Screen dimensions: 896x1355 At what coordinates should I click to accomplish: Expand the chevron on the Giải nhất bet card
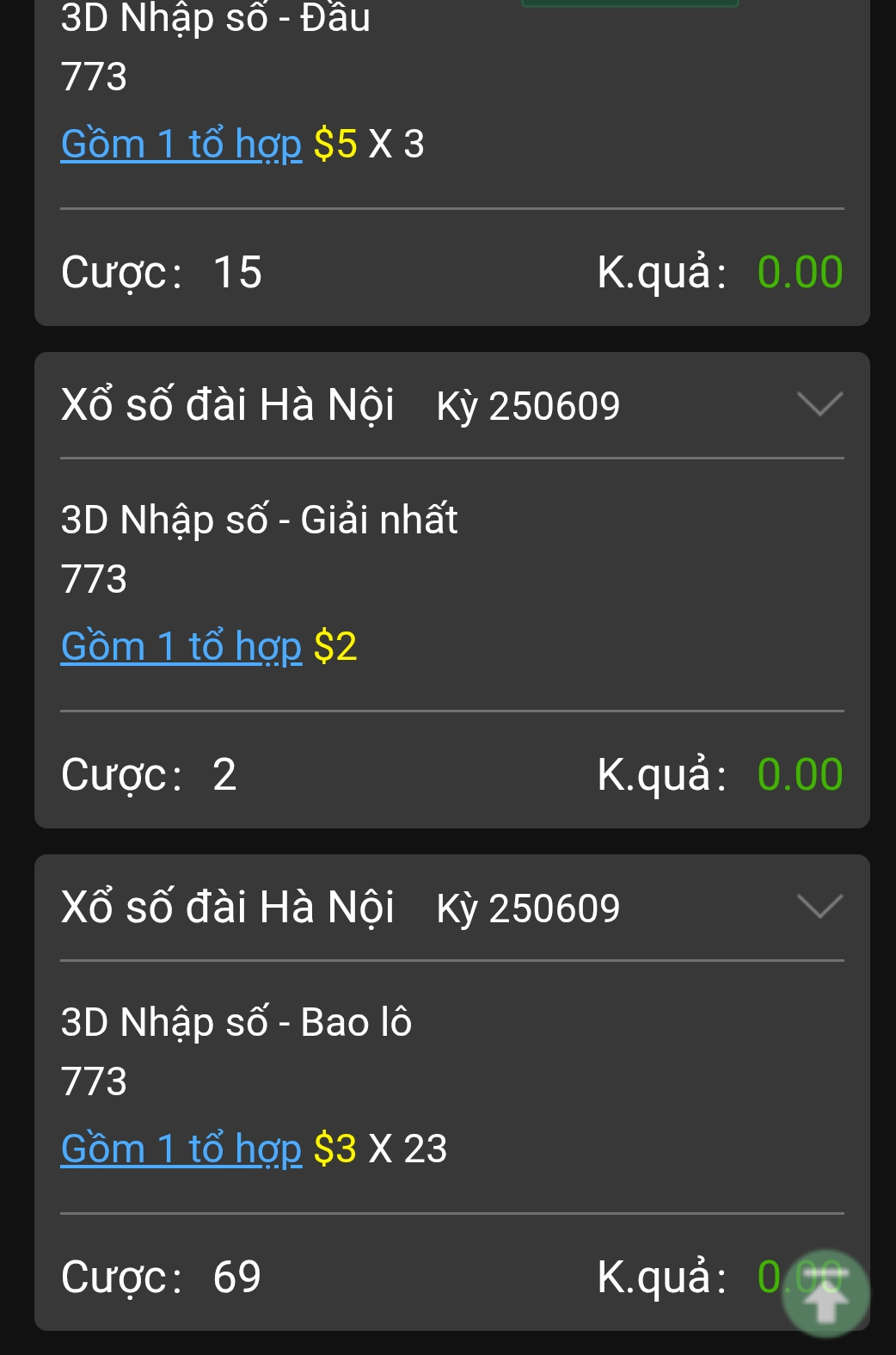pyautogui.click(x=819, y=404)
